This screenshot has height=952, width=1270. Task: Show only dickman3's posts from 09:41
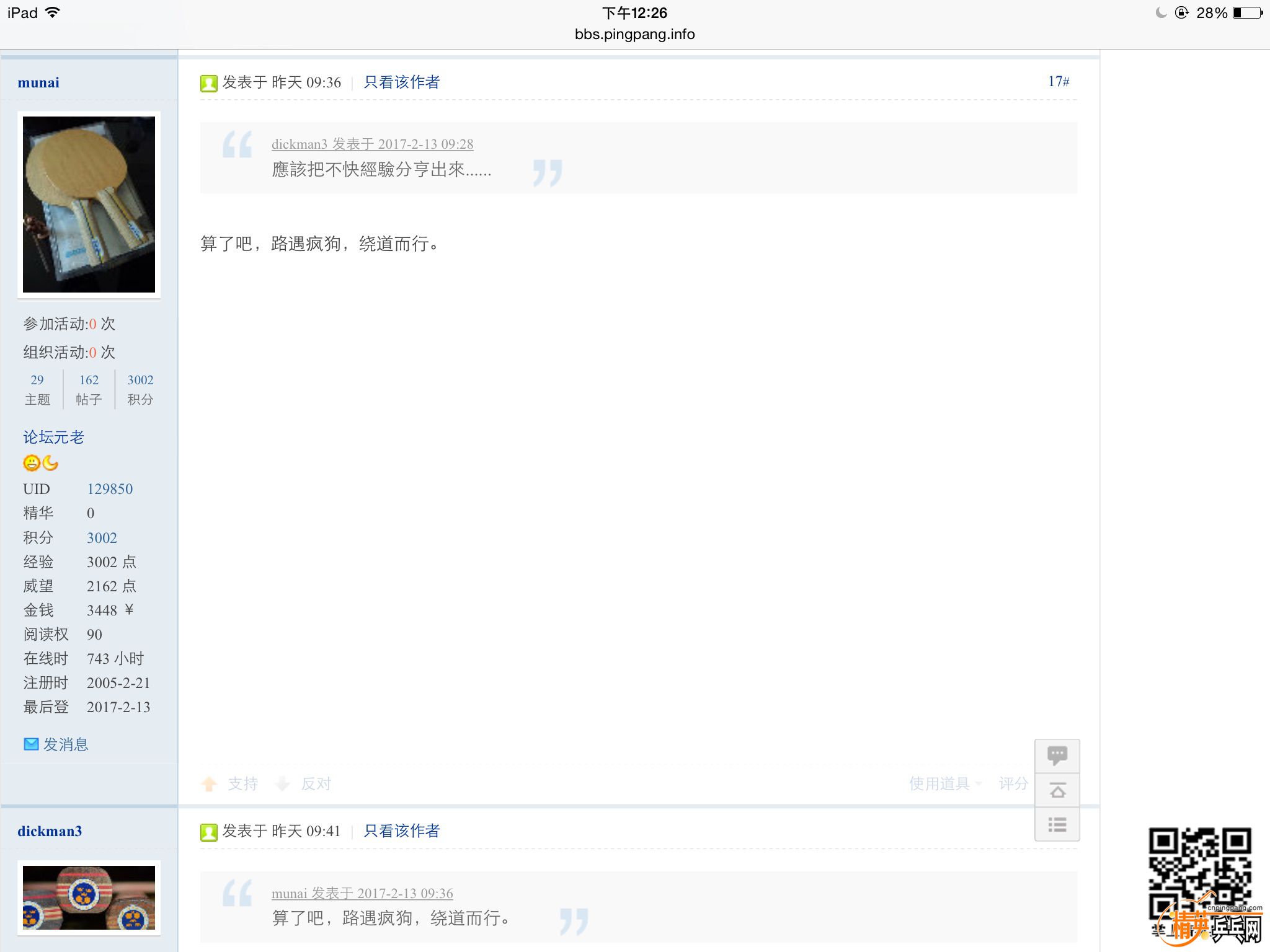(x=401, y=831)
